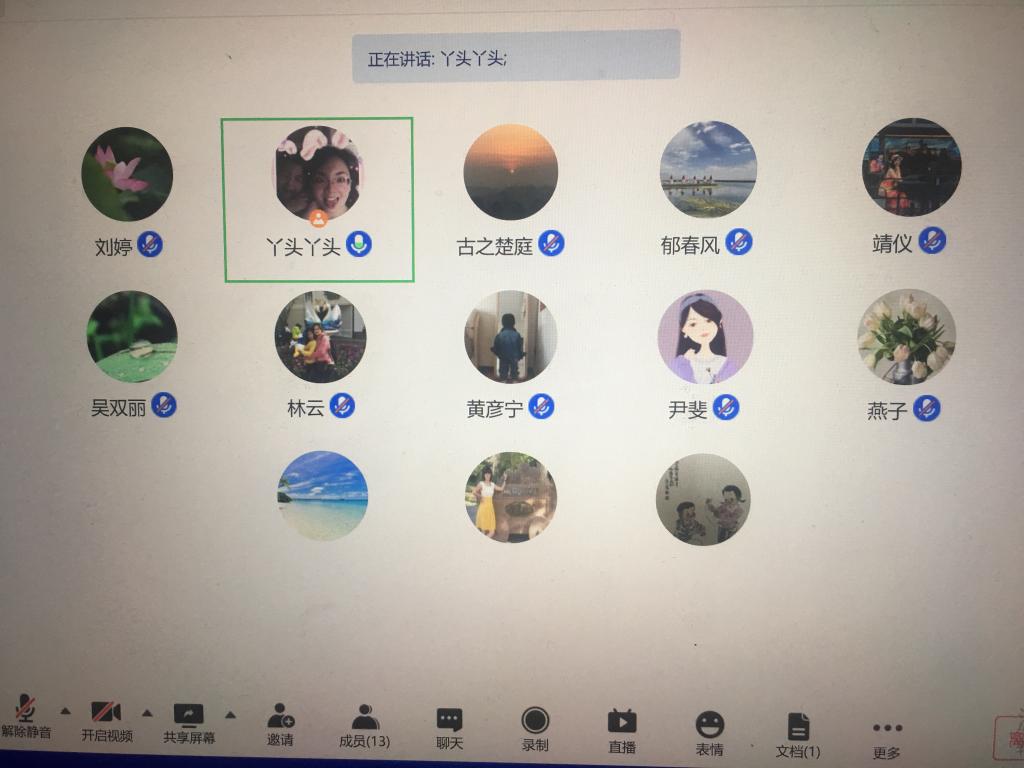Expand the video options arrow beside 开启视频
This screenshot has height=768, width=1024.
147,712
